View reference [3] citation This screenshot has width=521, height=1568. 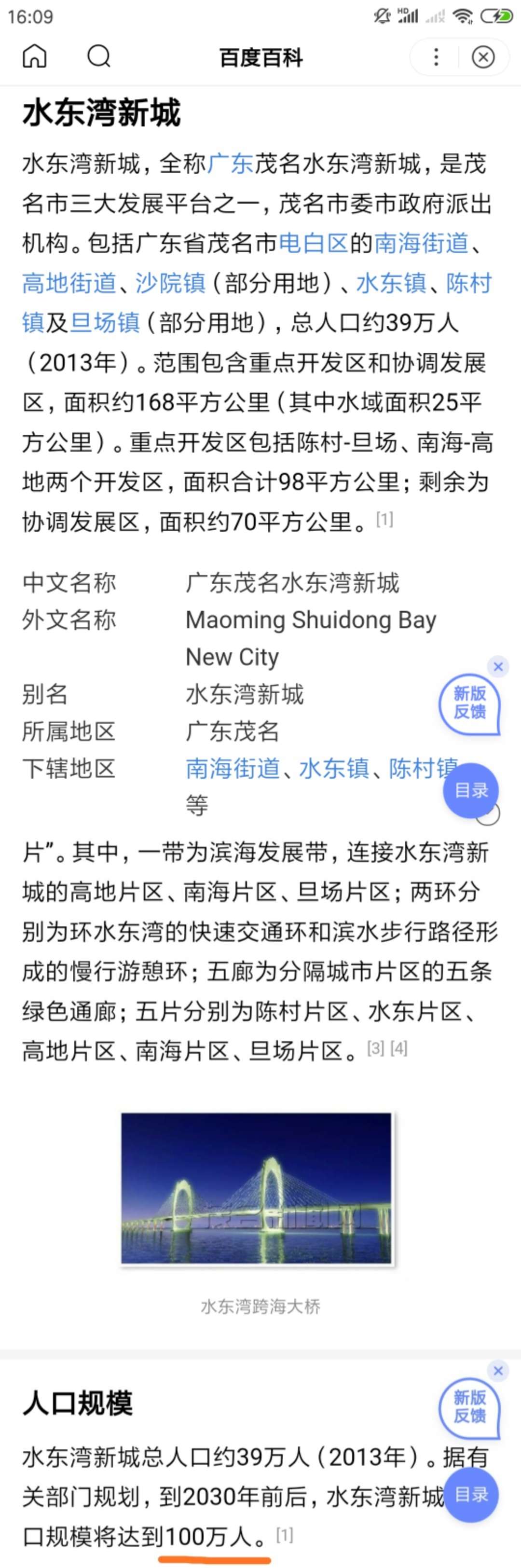point(375,1048)
